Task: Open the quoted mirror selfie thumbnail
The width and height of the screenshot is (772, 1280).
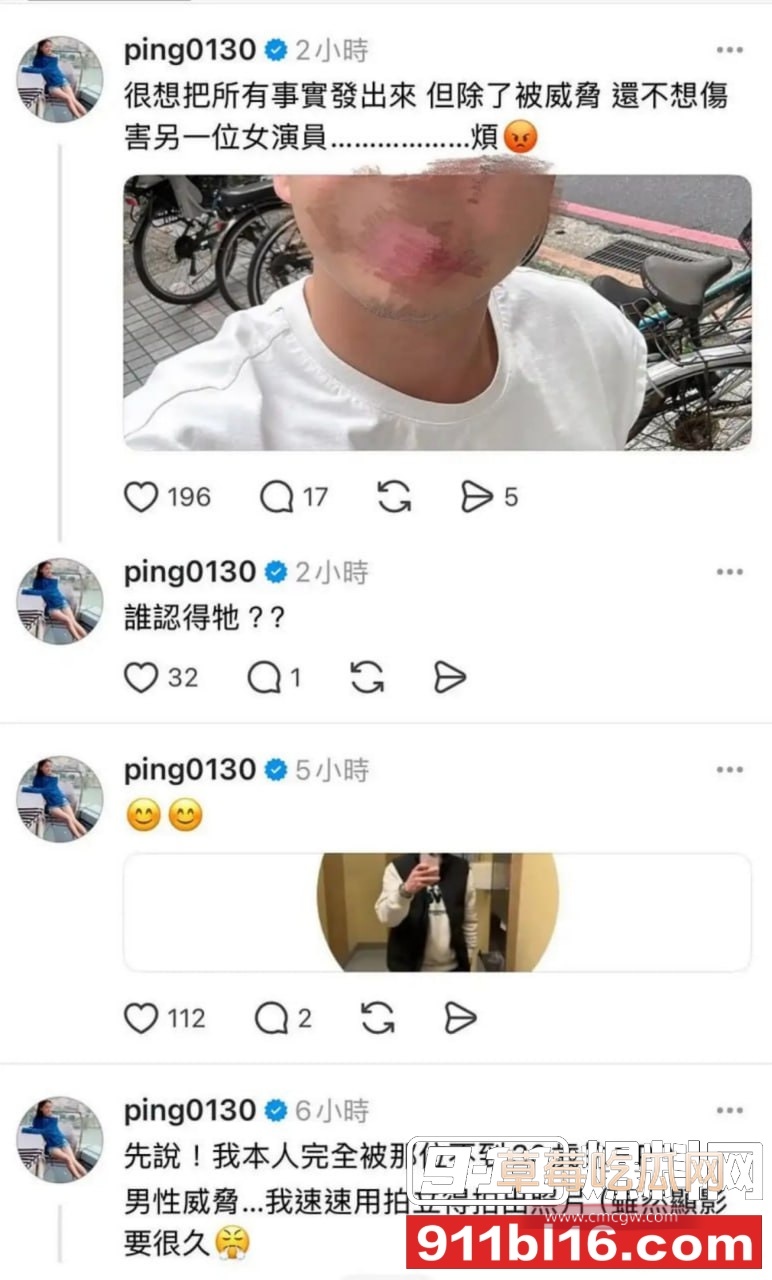Action: point(440,910)
